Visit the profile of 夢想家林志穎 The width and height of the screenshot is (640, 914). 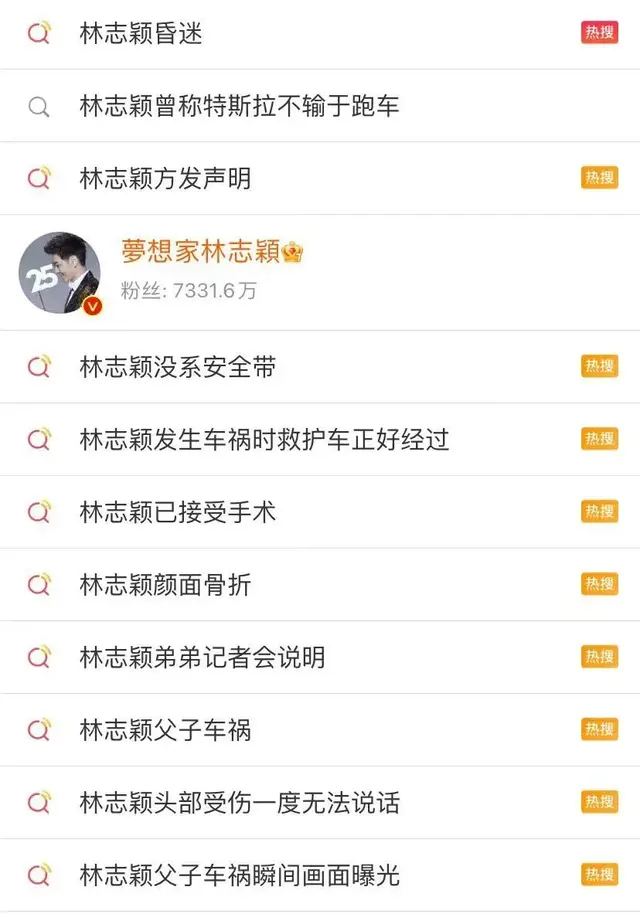point(201,252)
